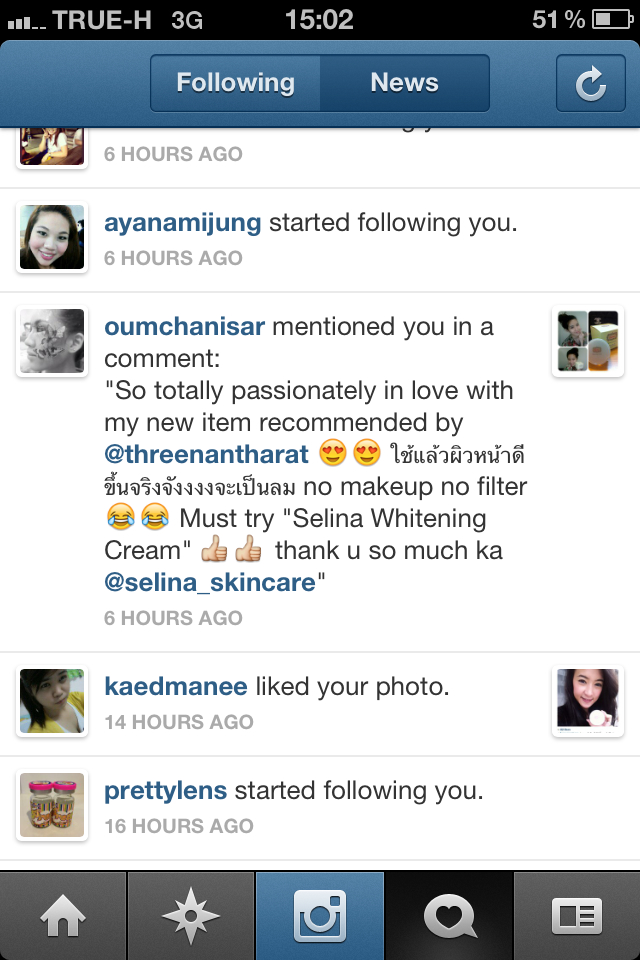Open the profile tab
Screen dimensions: 640x960
pos(576,916)
